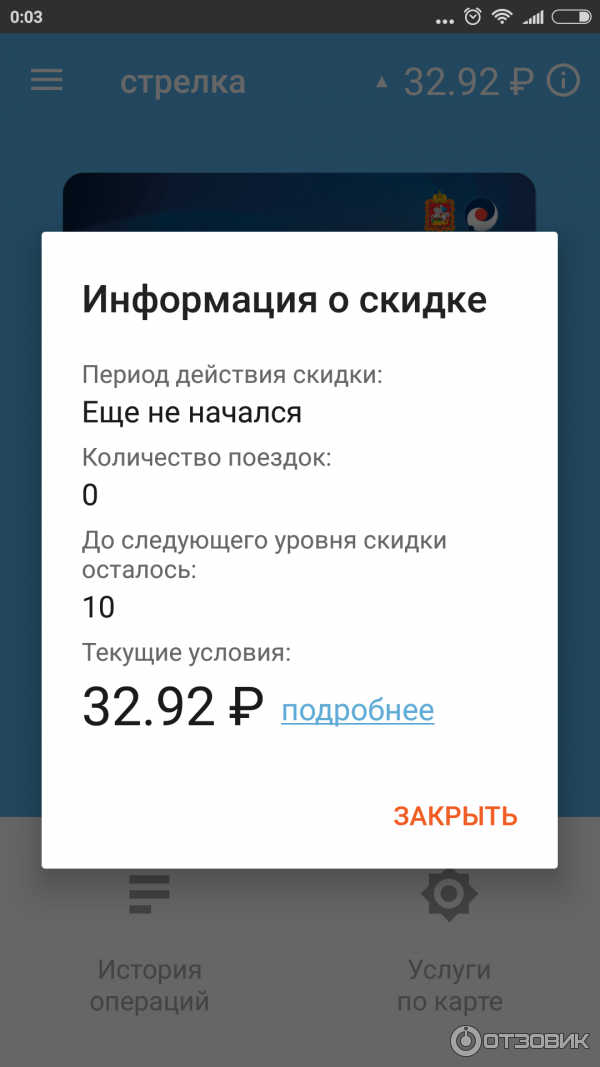Tap the info icon next to the balance
The image size is (600, 1067).
tap(564, 81)
